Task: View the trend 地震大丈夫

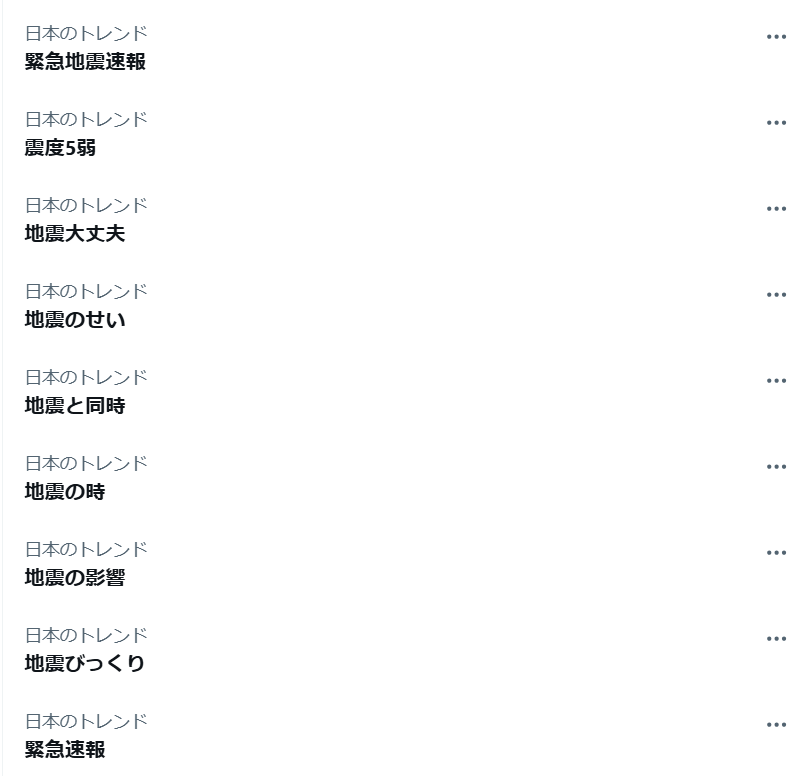Action: coord(75,234)
